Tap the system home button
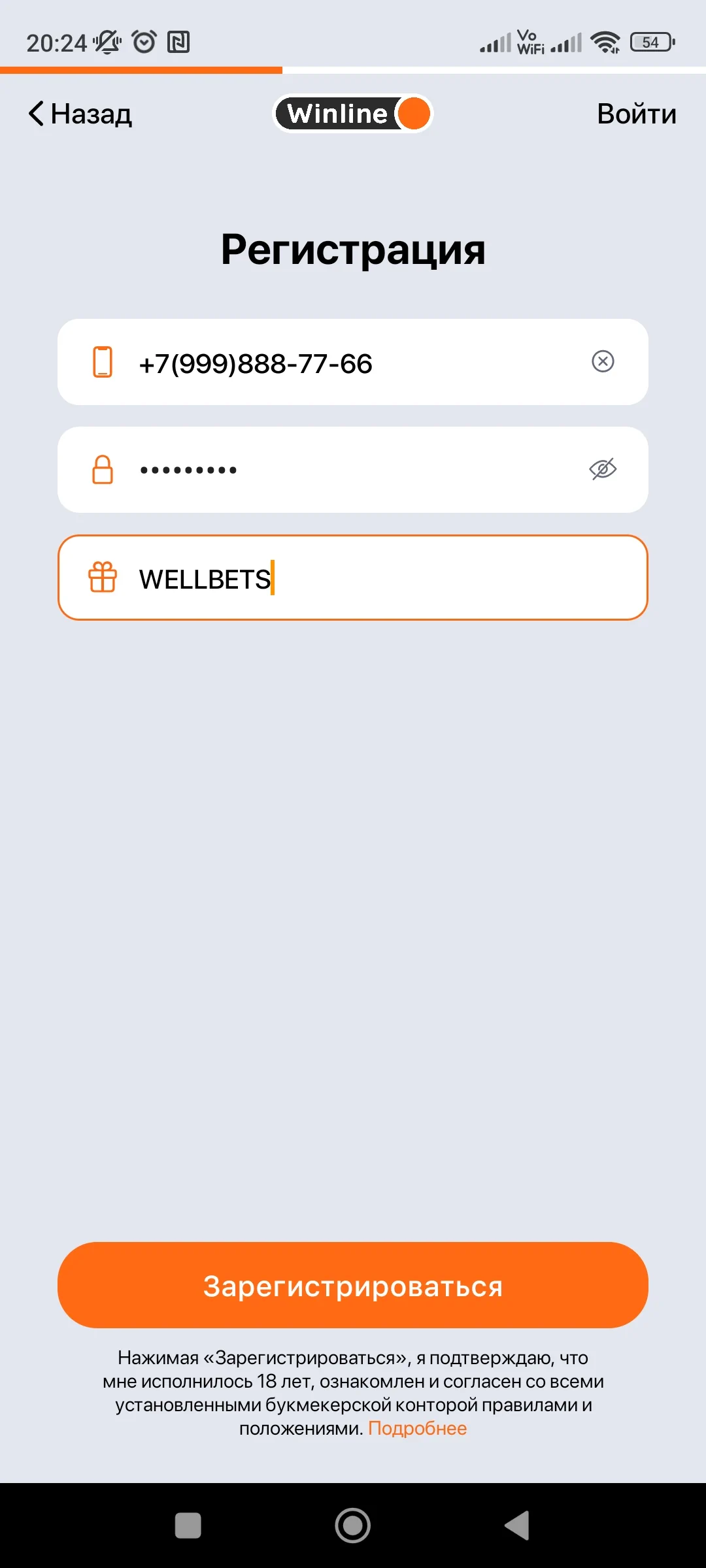The width and height of the screenshot is (706, 1568). [353, 1526]
